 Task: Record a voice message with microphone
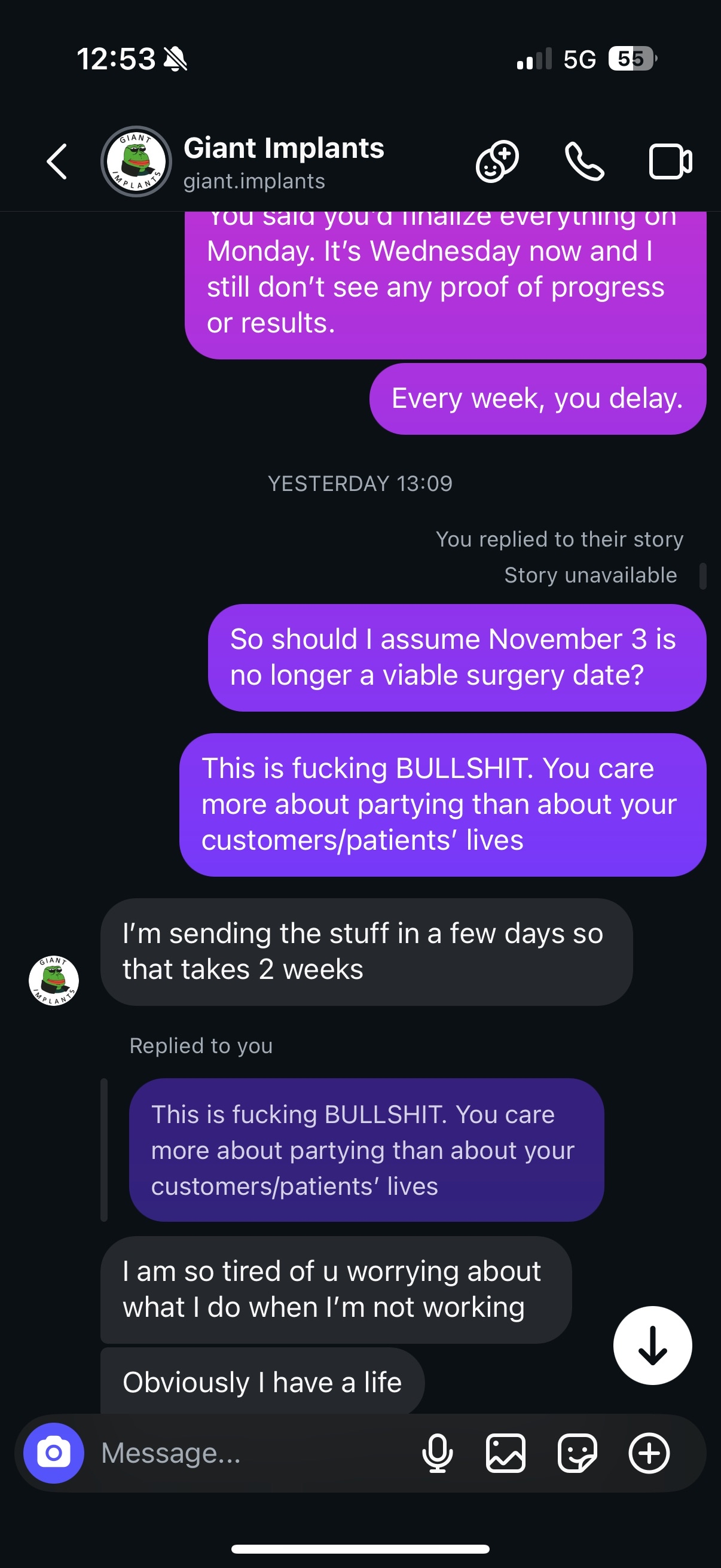(x=438, y=1453)
